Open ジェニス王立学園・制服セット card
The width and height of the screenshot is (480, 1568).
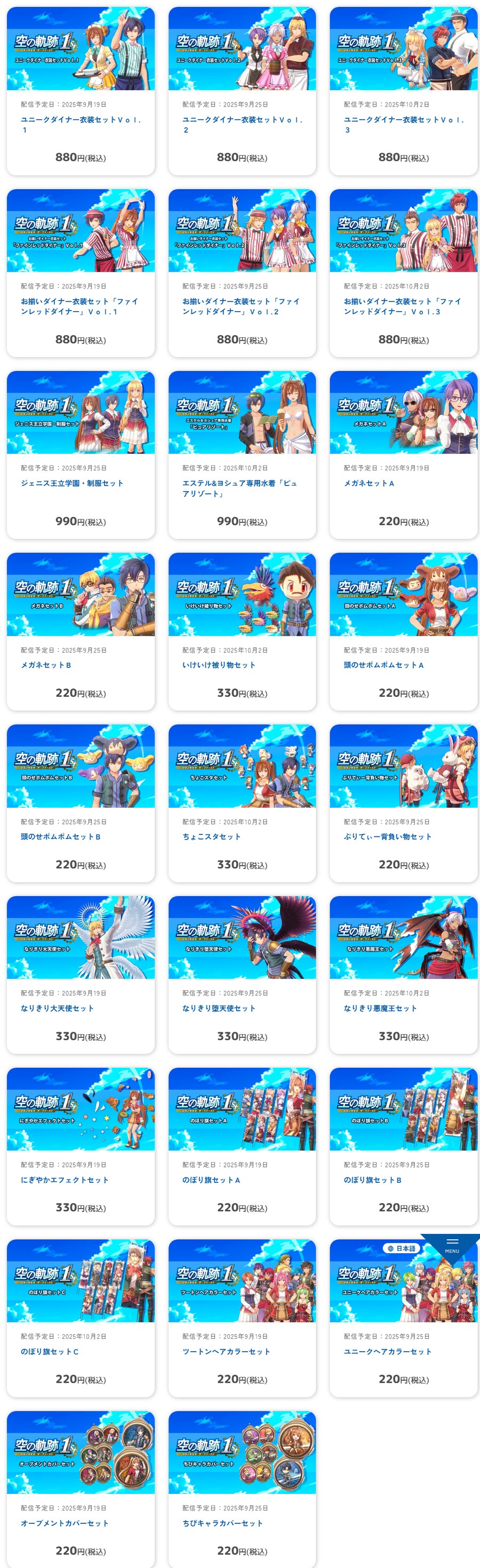tap(81, 456)
